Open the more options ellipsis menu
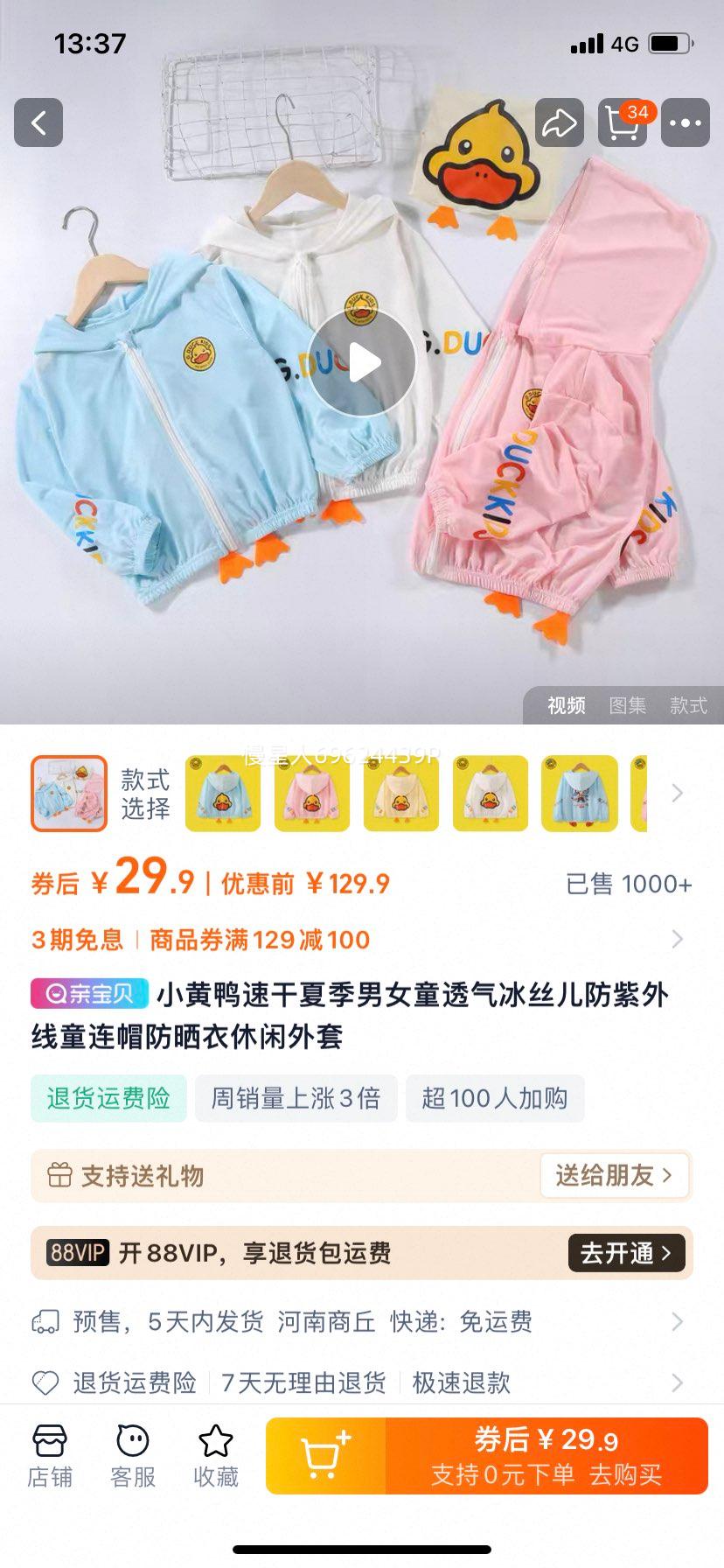Viewport: 724px width, 1568px height. (x=686, y=124)
